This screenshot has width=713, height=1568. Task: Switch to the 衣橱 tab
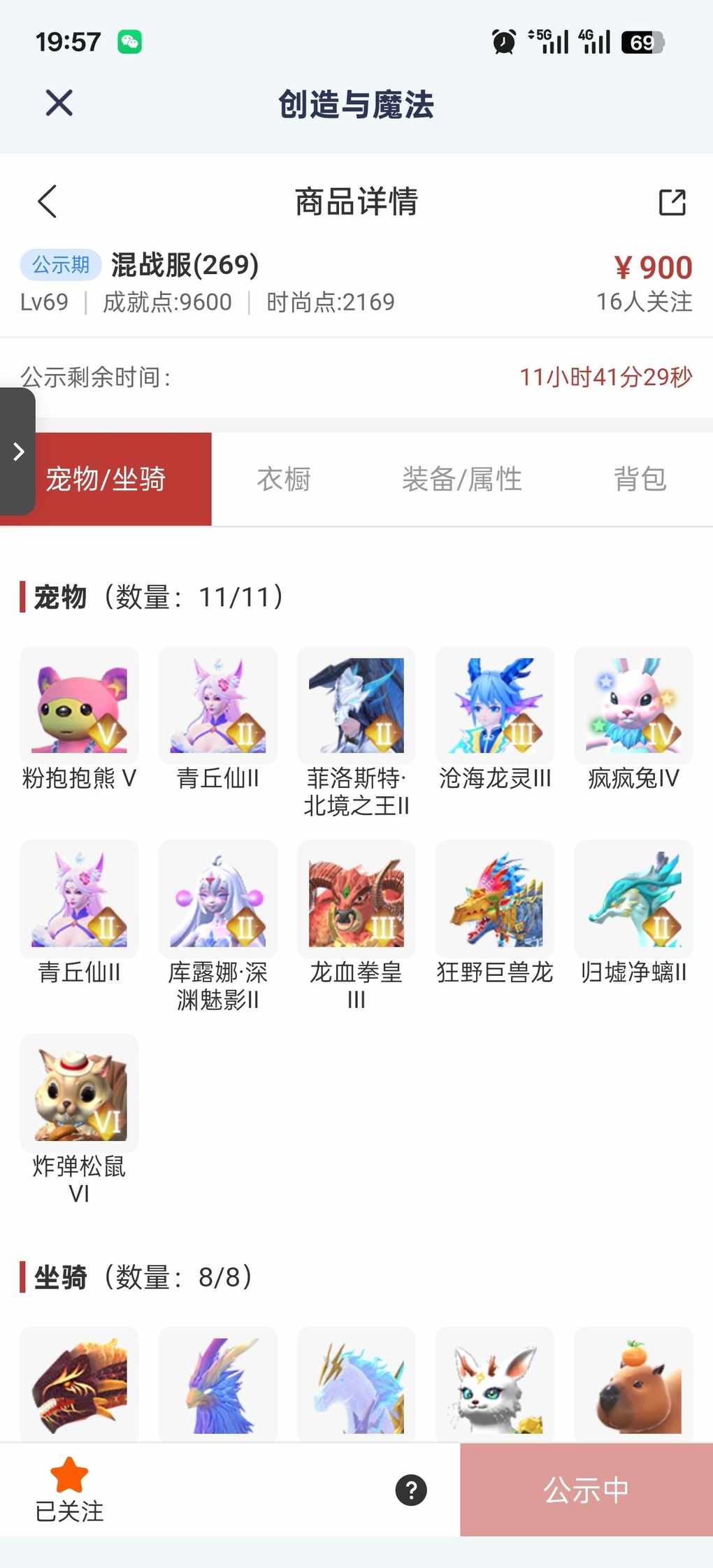[283, 480]
